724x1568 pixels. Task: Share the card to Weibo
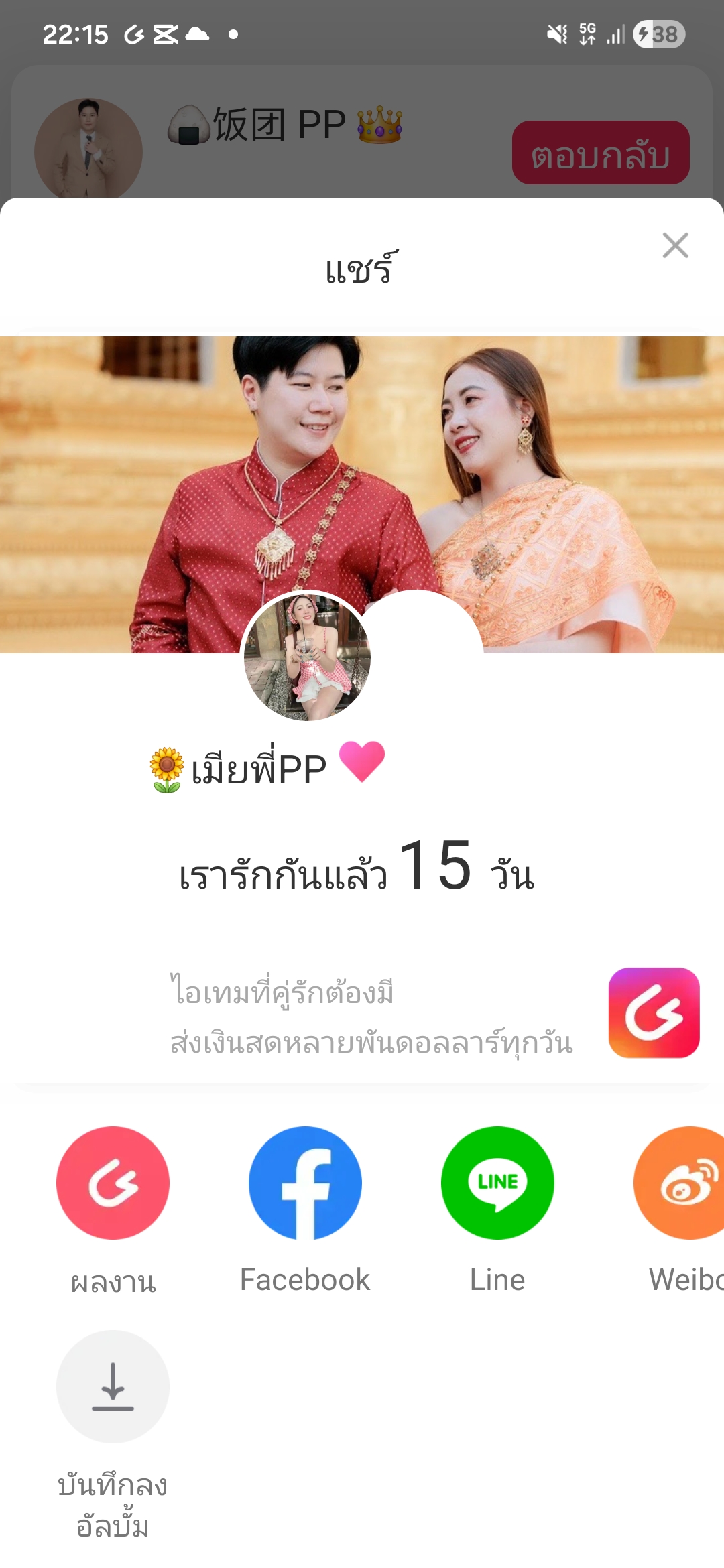pyautogui.click(x=680, y=1183)
